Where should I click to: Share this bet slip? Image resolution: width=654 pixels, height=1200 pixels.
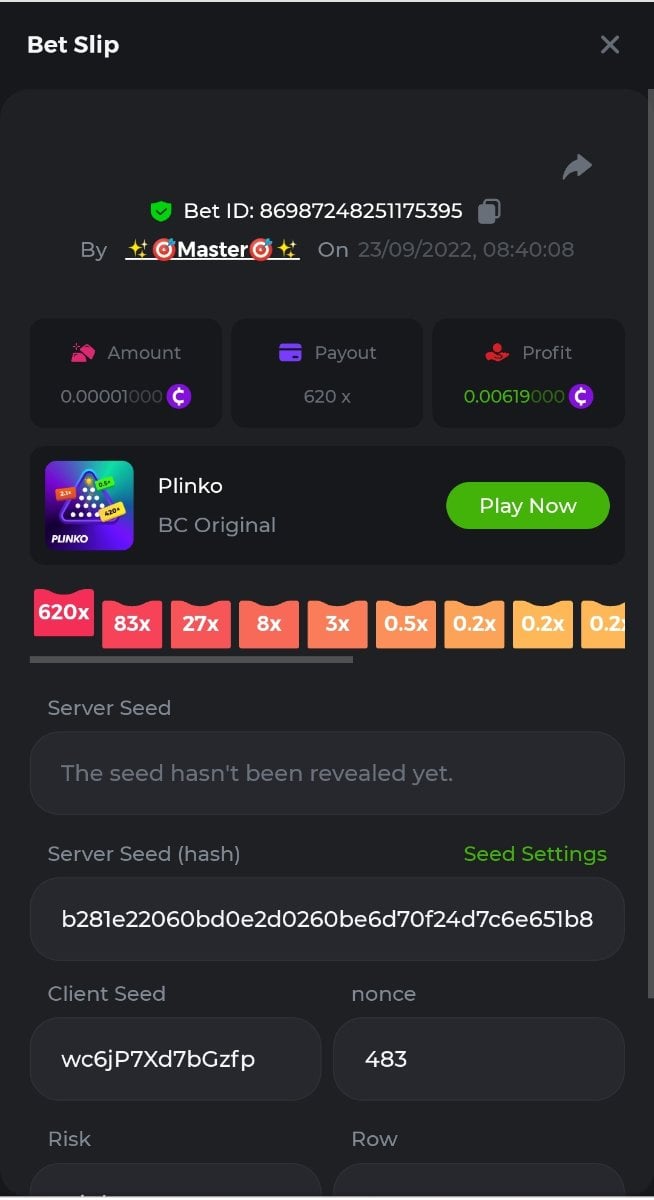click(577, 167)
